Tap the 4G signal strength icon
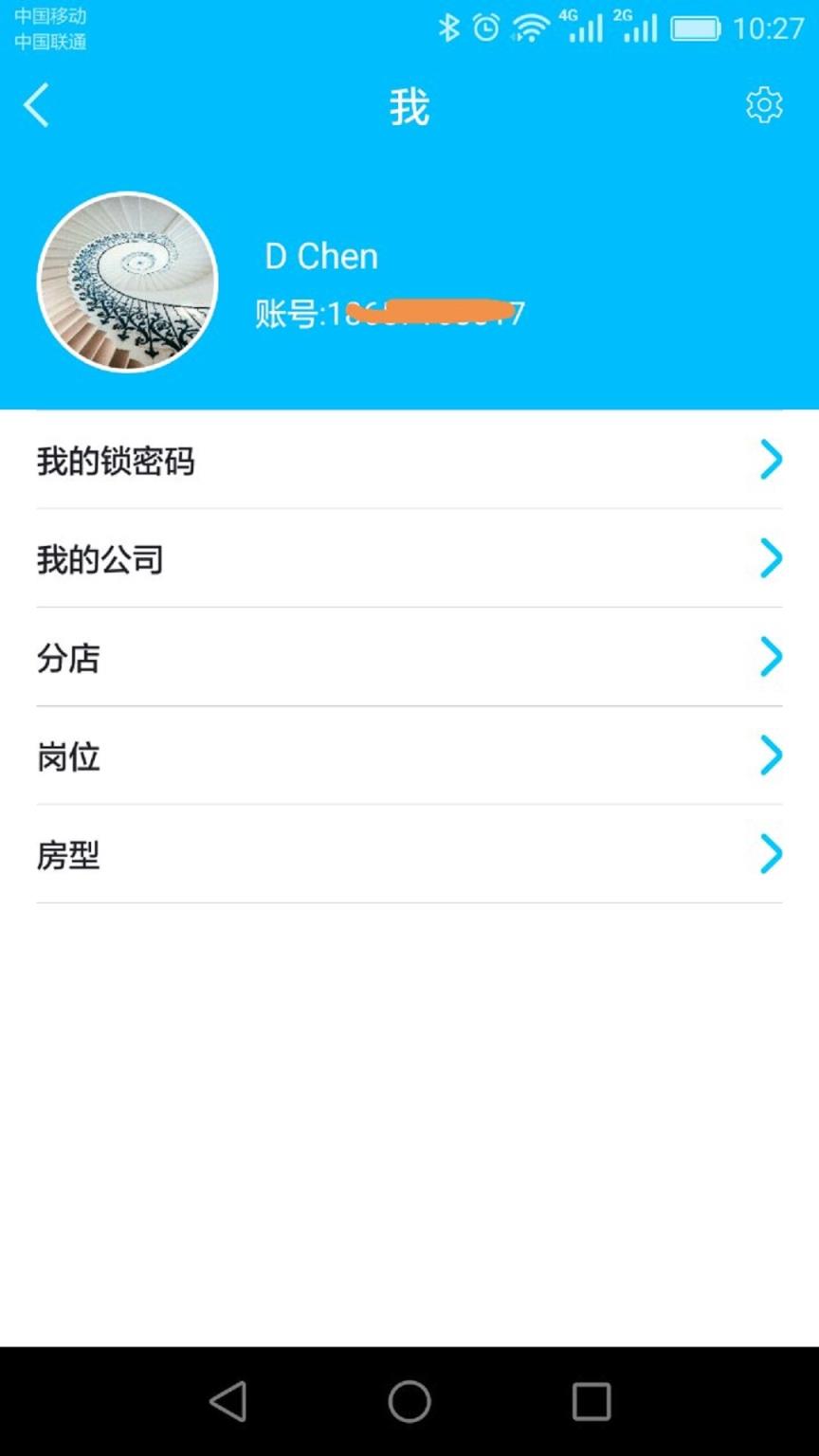 [x=581, y=28]
